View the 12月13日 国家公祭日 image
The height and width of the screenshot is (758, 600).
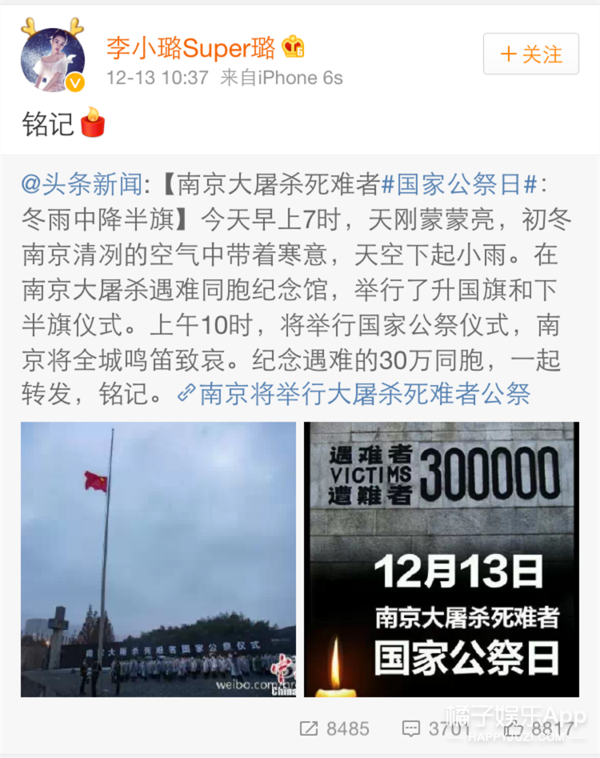(441, 559)
